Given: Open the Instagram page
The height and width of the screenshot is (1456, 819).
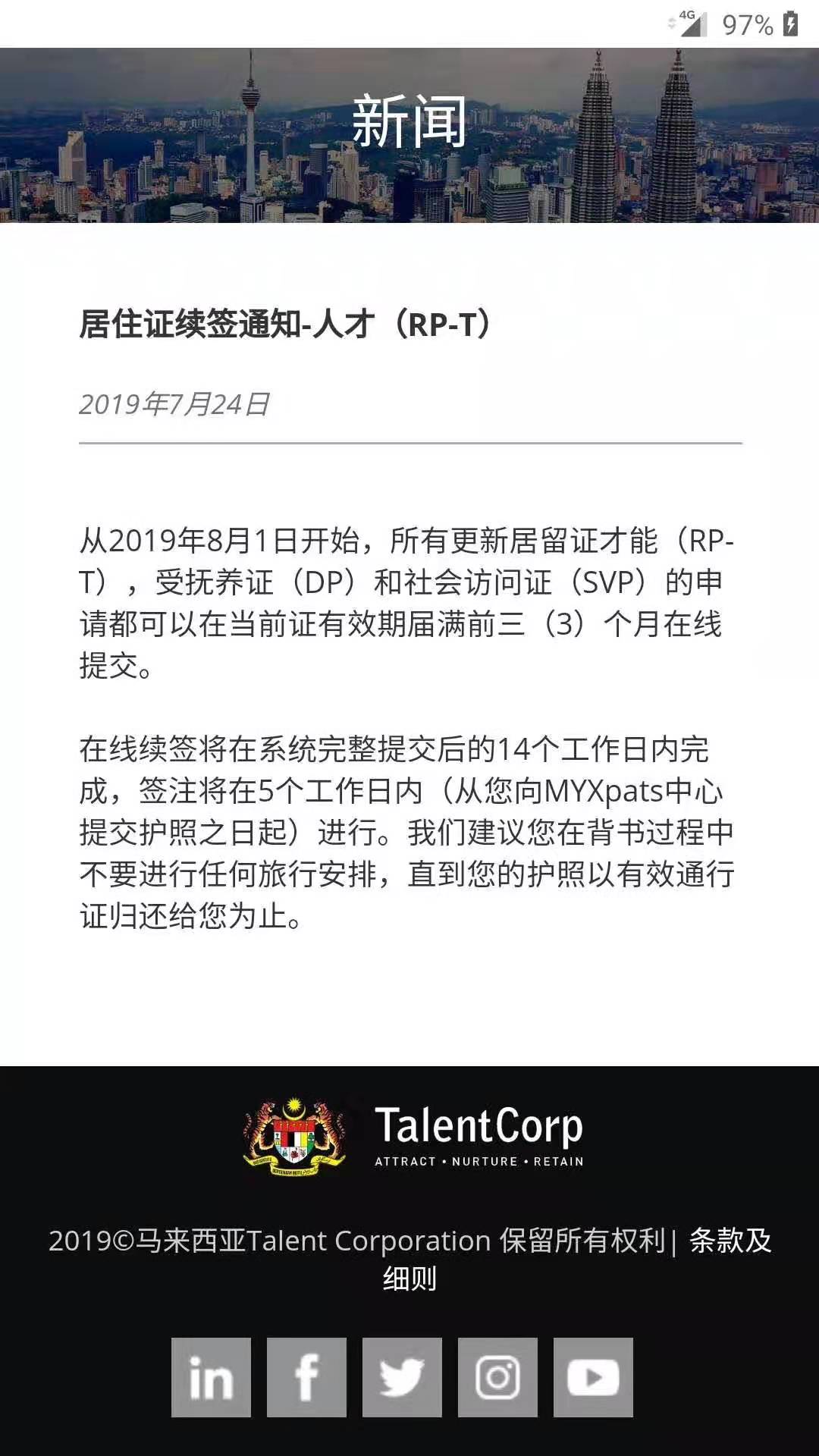Looking at the screenshot, I should tap(497, 1377).
